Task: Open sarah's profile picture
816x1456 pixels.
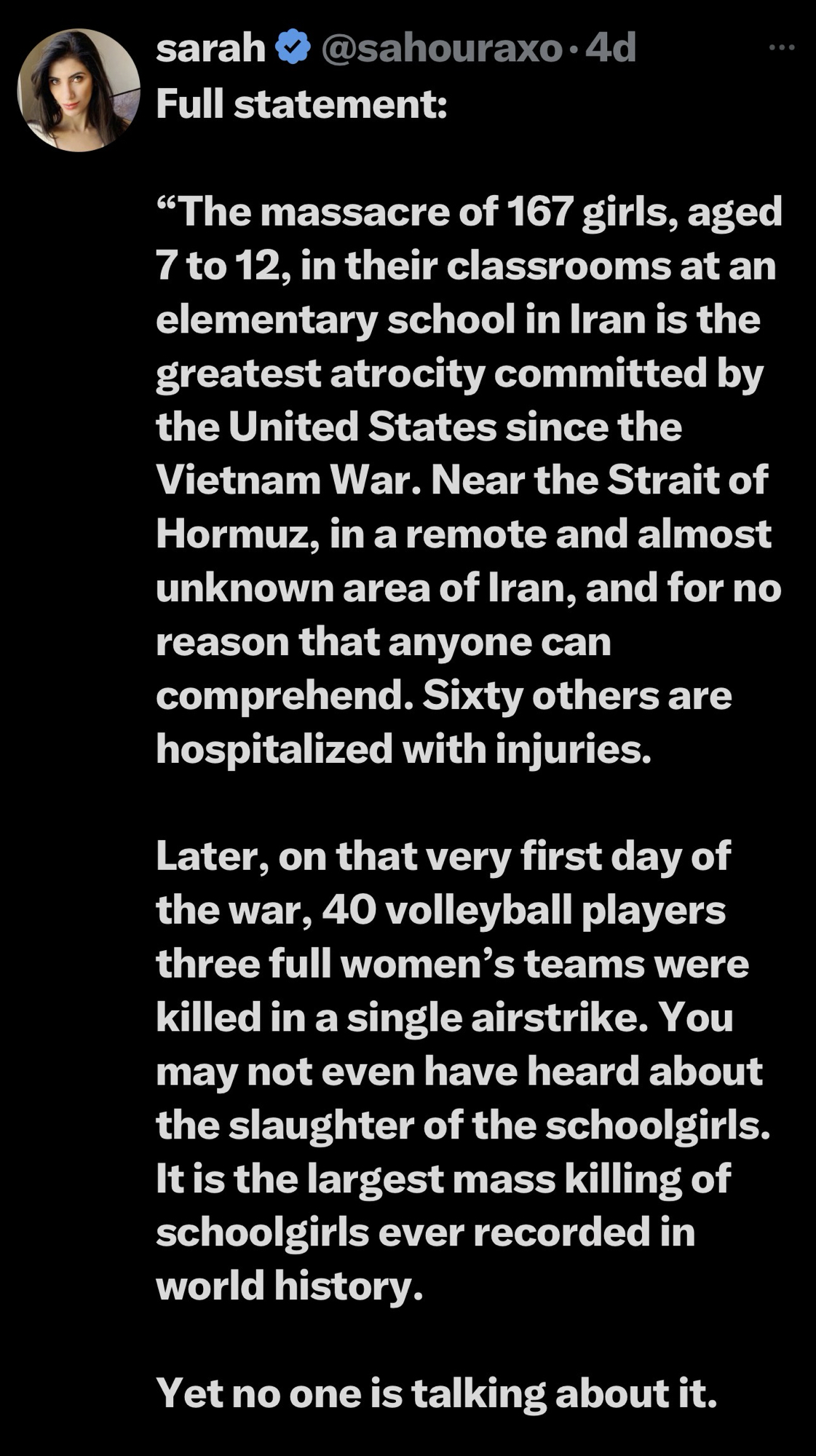Action: click(79, 90)
